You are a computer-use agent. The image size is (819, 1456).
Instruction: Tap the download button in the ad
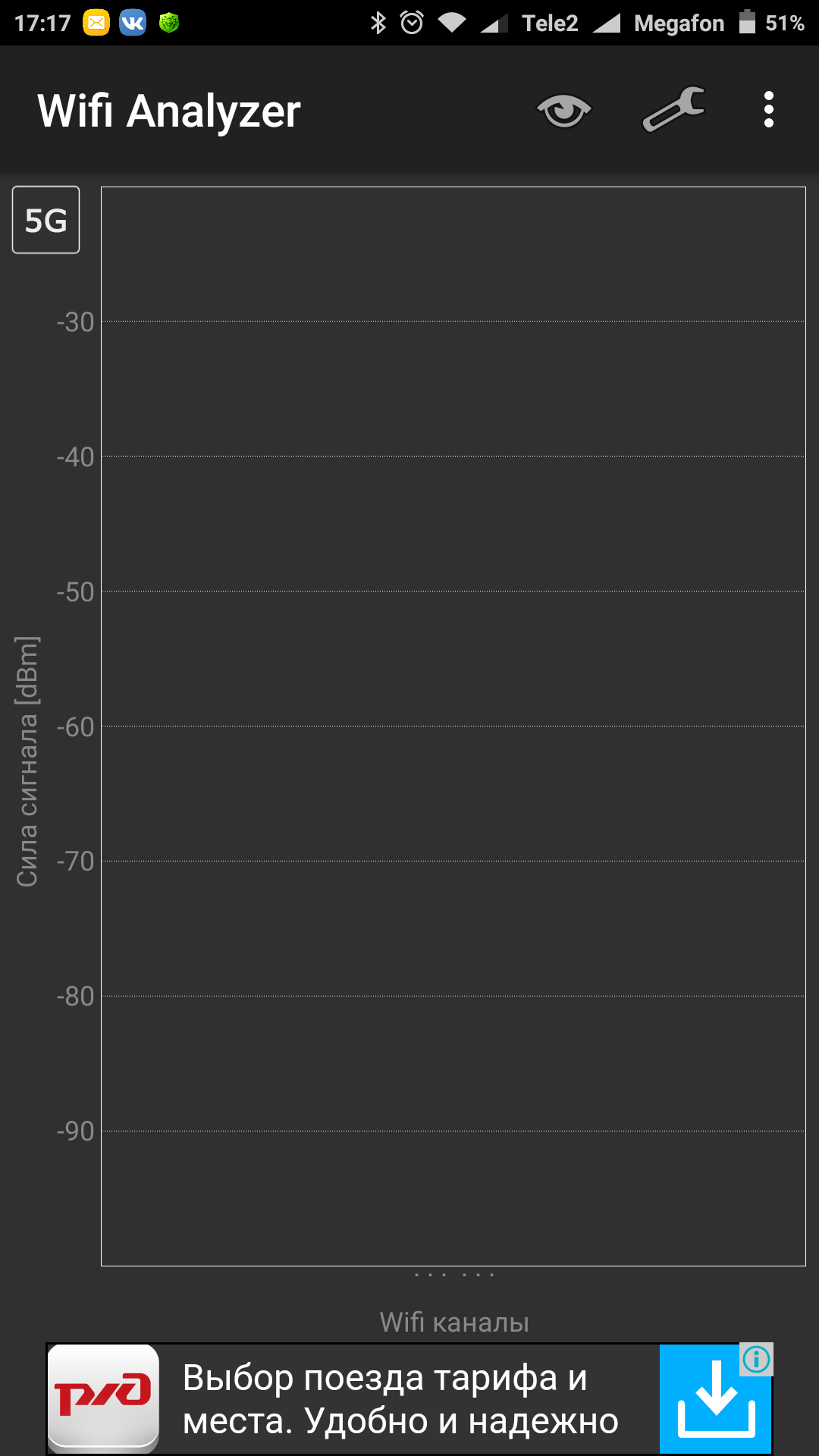716,1399
